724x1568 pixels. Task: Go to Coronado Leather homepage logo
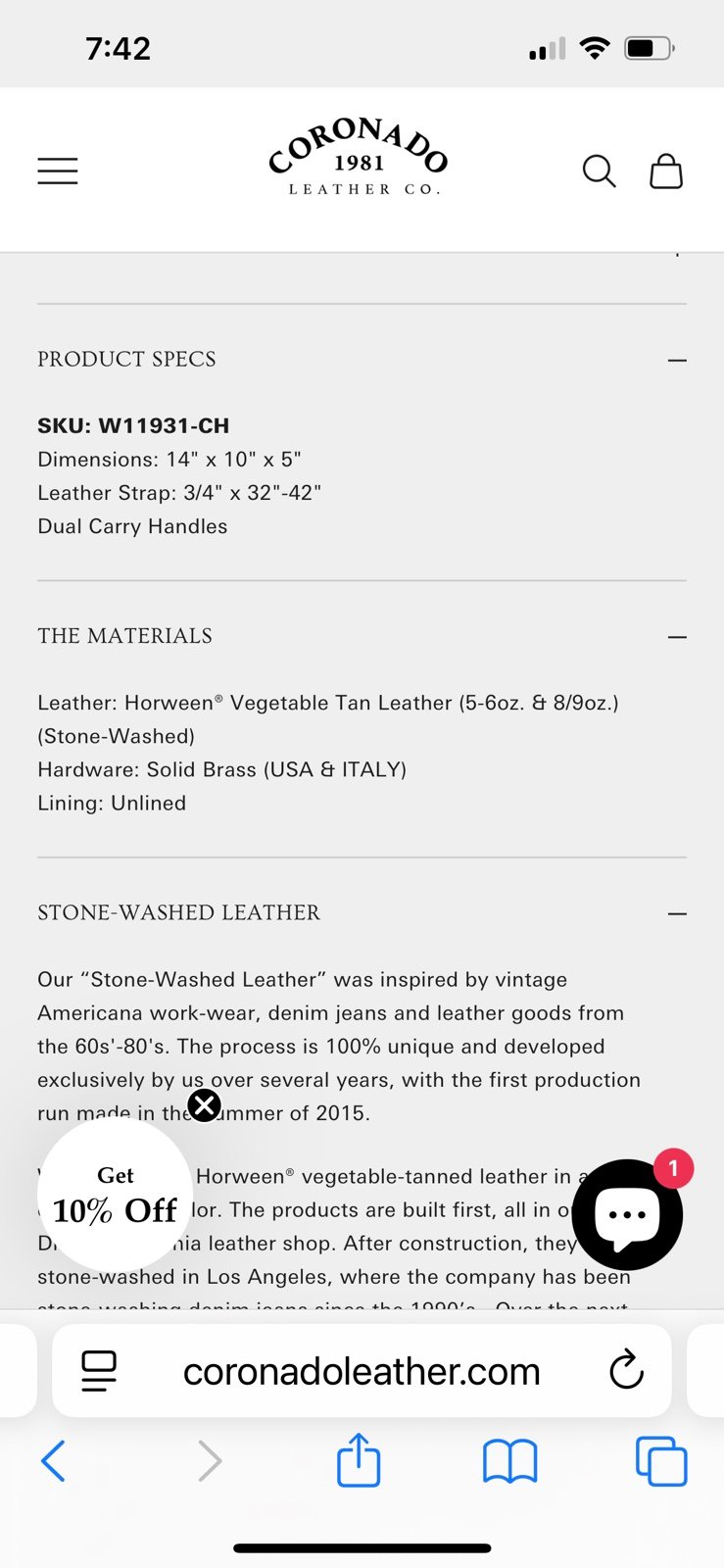[x=359, y=158]
